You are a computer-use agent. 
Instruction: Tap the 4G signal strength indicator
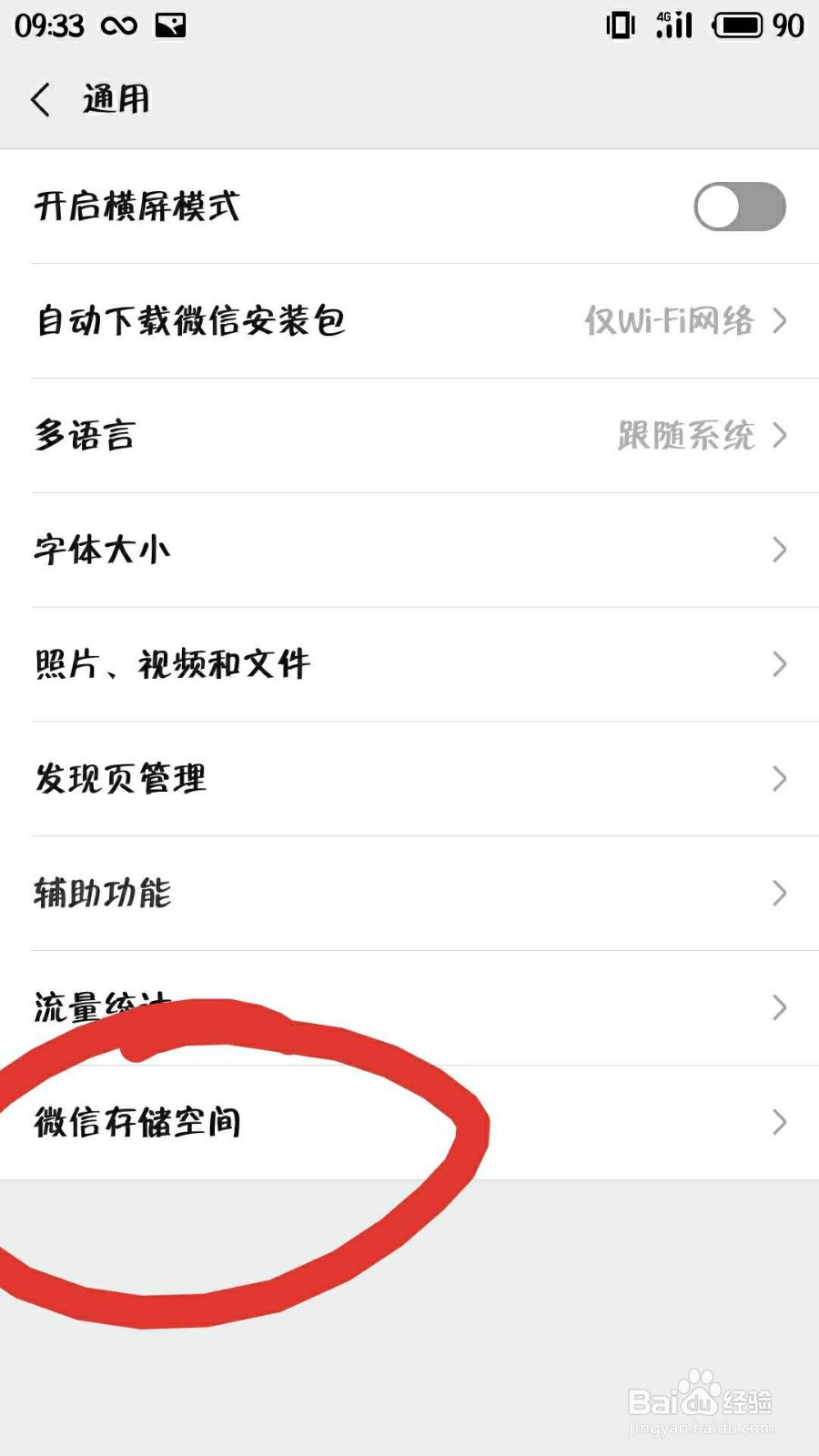click(674, 25)
